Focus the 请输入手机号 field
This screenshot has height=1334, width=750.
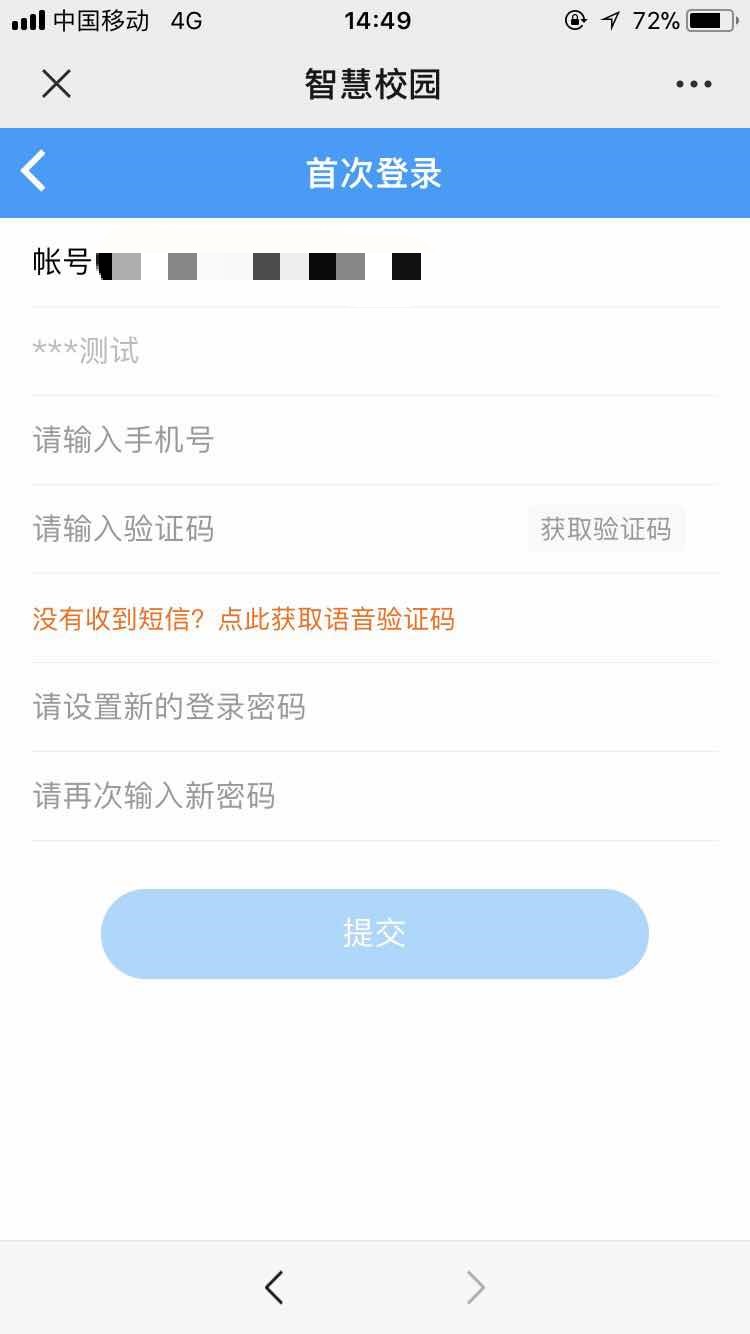click(374, 440)
